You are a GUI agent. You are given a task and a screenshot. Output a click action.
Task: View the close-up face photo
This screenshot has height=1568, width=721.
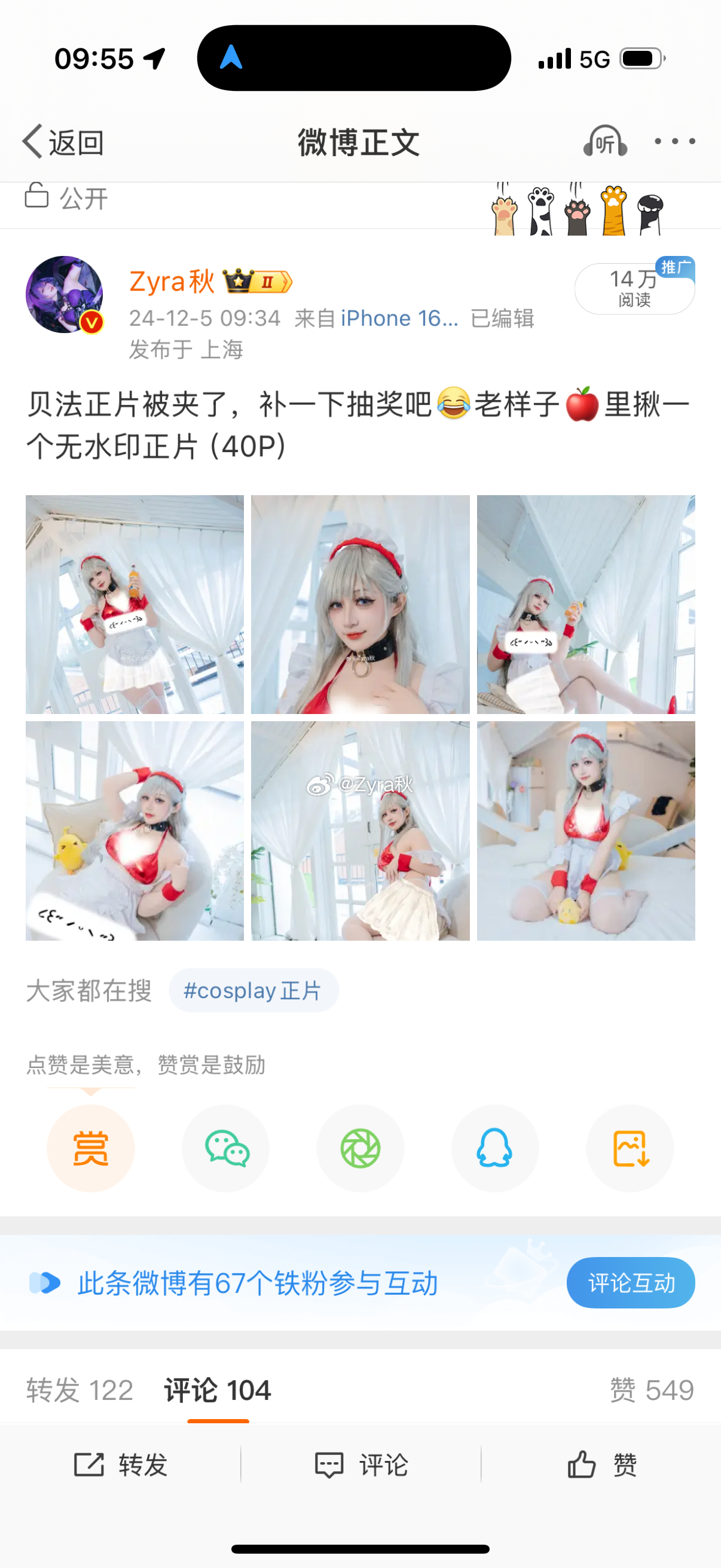360,604
